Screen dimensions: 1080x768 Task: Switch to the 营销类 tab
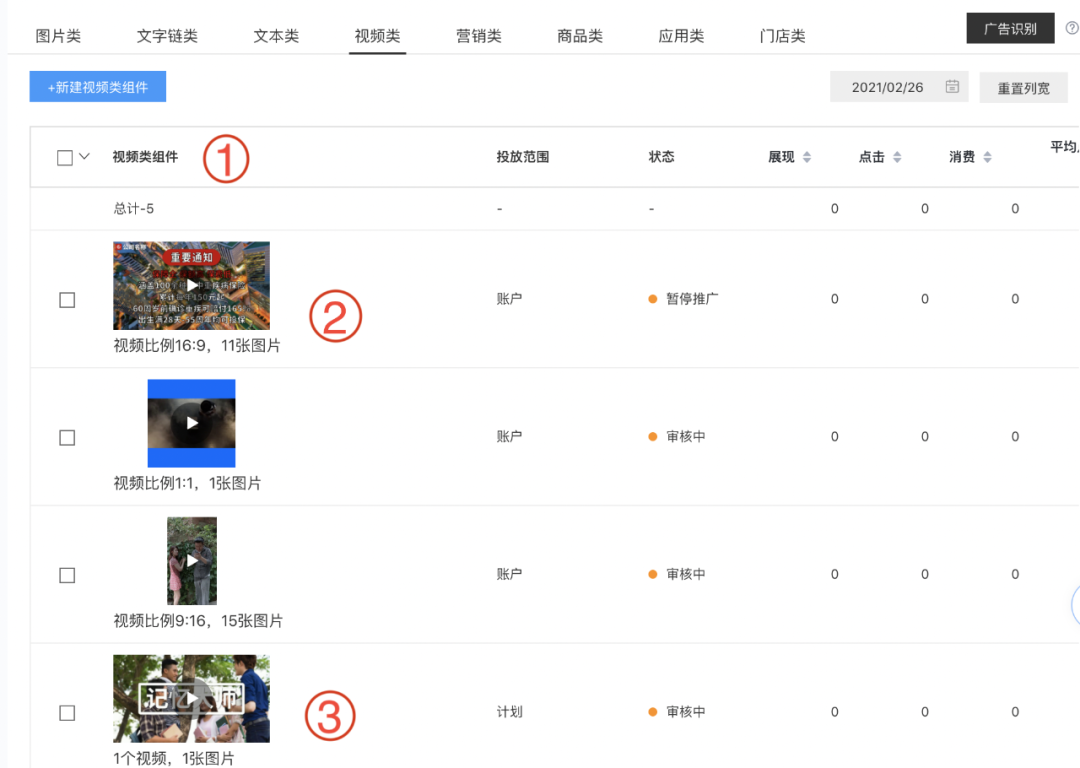pyautogui.click(x=478, y=36)
